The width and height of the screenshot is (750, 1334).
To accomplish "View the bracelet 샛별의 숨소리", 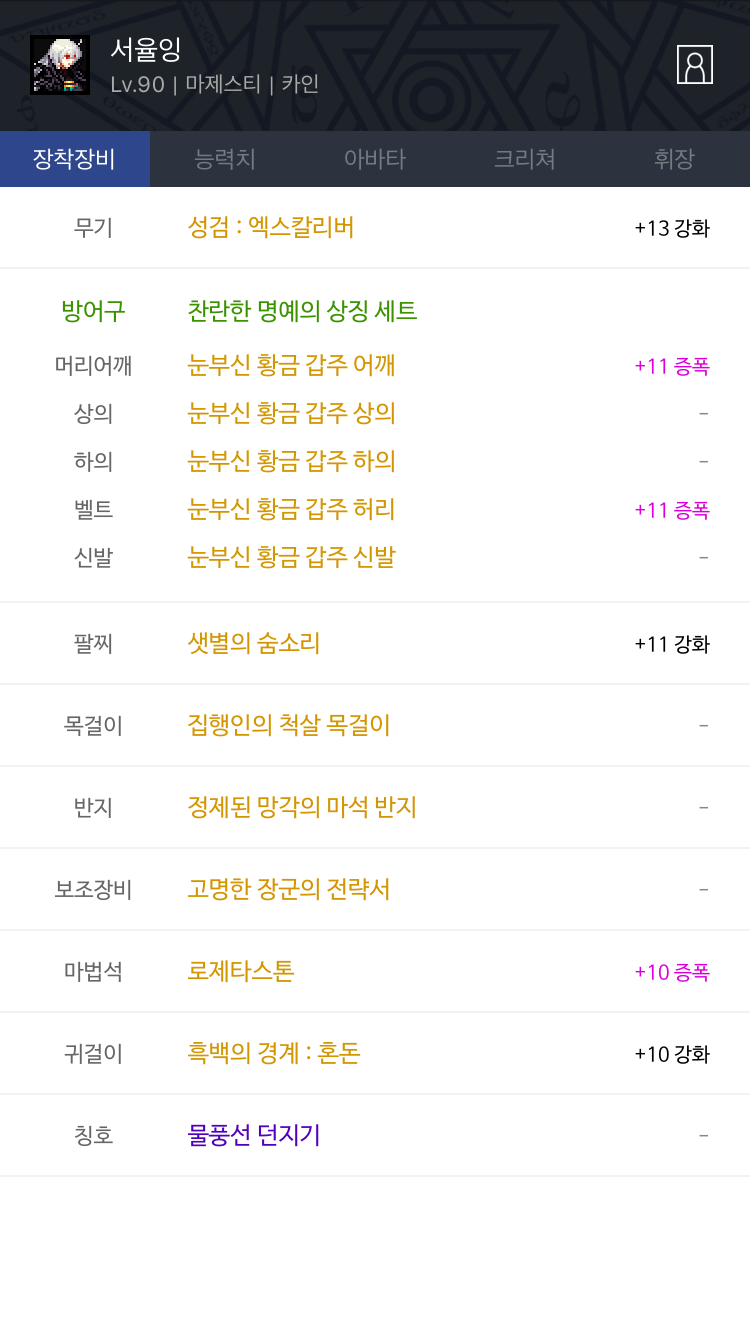I will tap(254, 643).
